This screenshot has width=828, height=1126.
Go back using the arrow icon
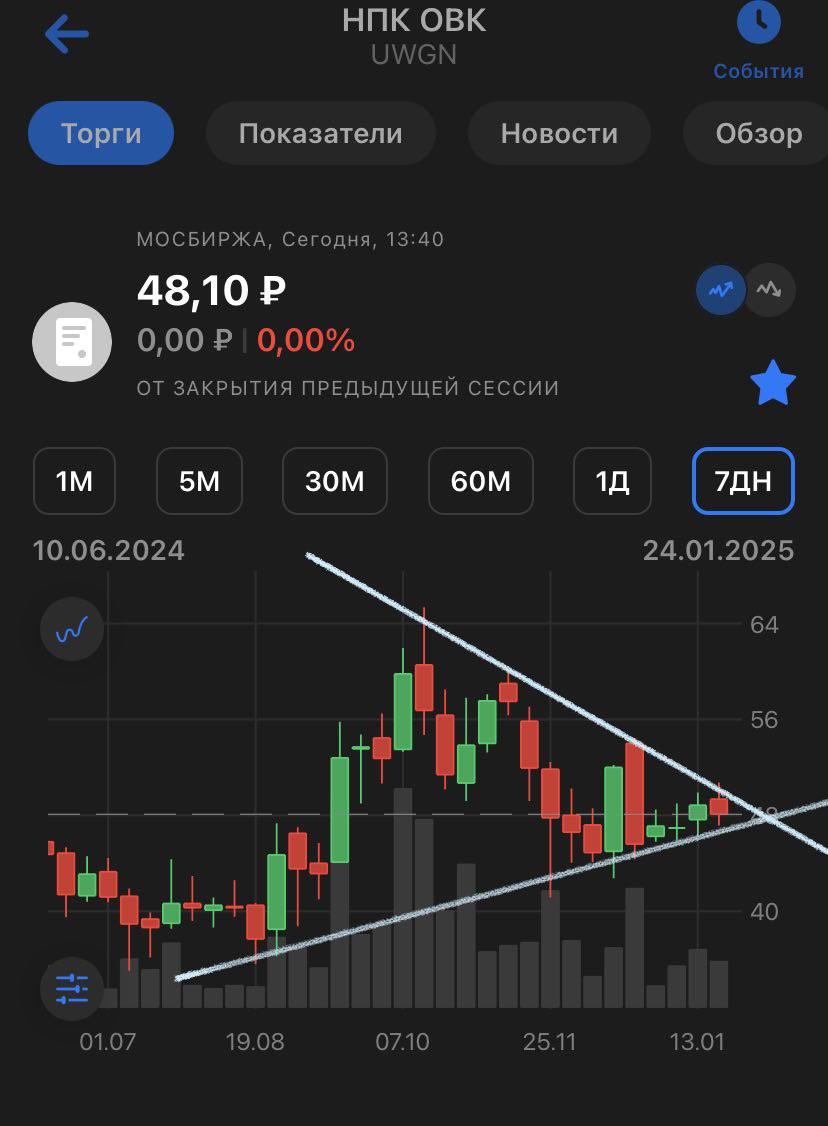click(x=67, y=34)
